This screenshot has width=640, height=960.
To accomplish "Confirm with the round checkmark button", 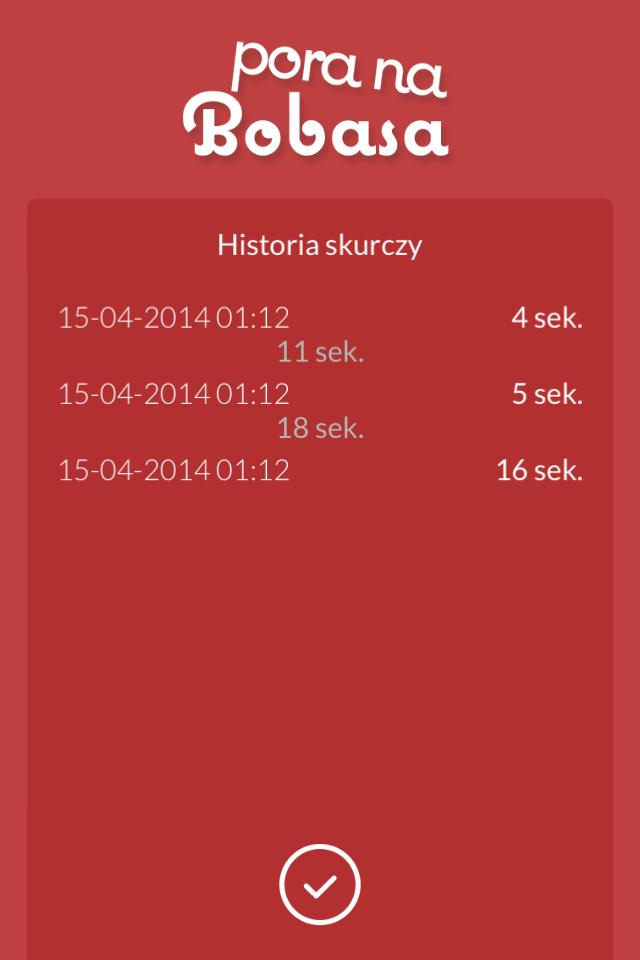I will [x=320, y=885].
